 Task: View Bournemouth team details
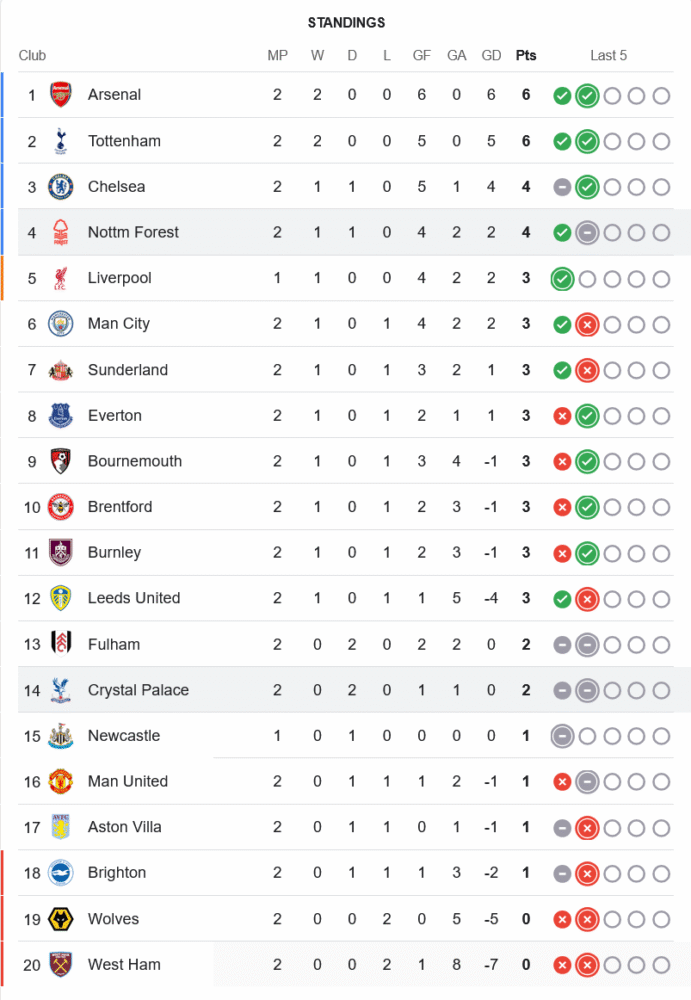coord(134,462)
